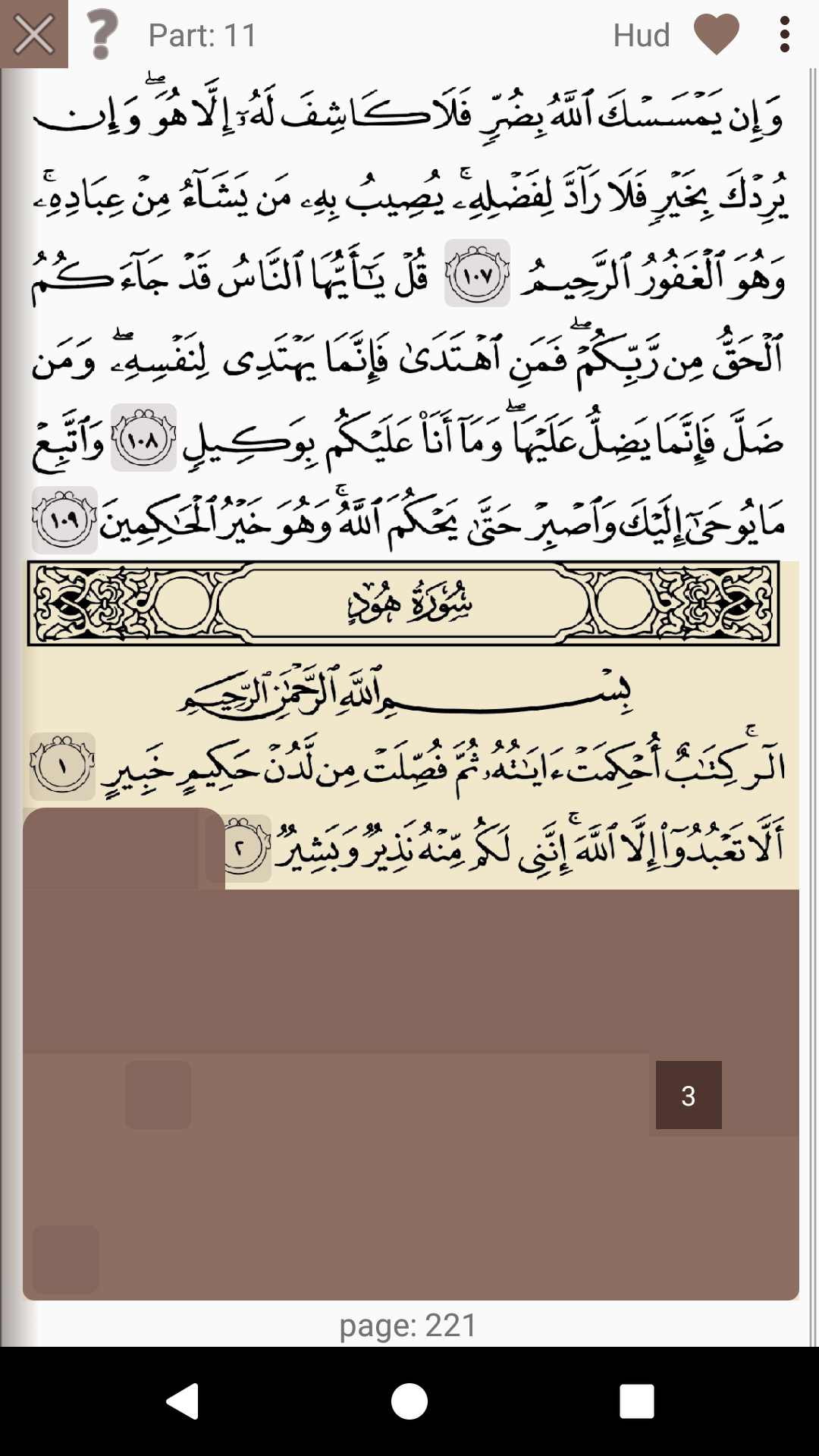Open the Hud surah title selector
The height and width of the screenshot is (1456, 819).
point(641,34)
